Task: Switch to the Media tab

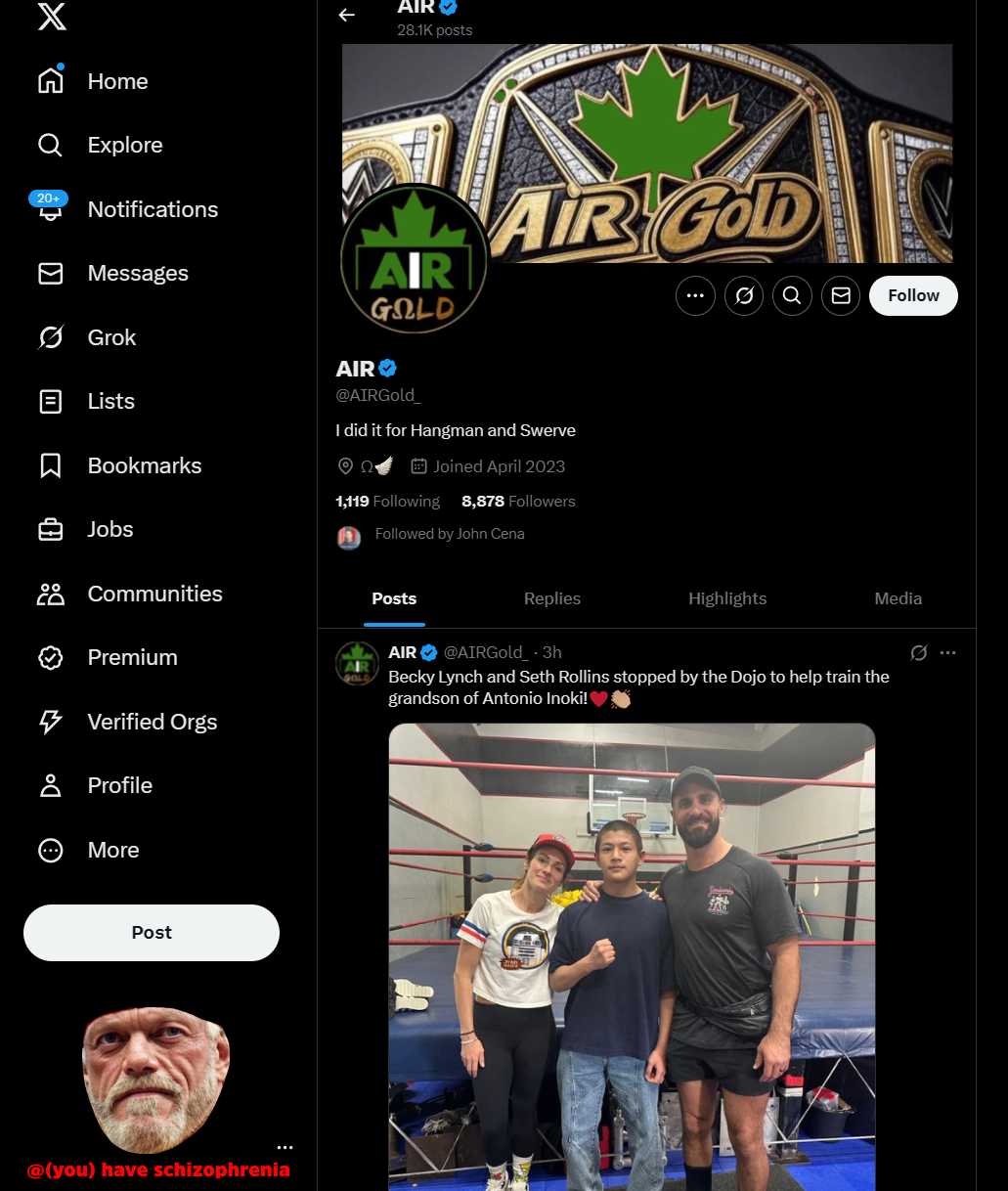Action: pyautogui.click(x=898, y=598)
